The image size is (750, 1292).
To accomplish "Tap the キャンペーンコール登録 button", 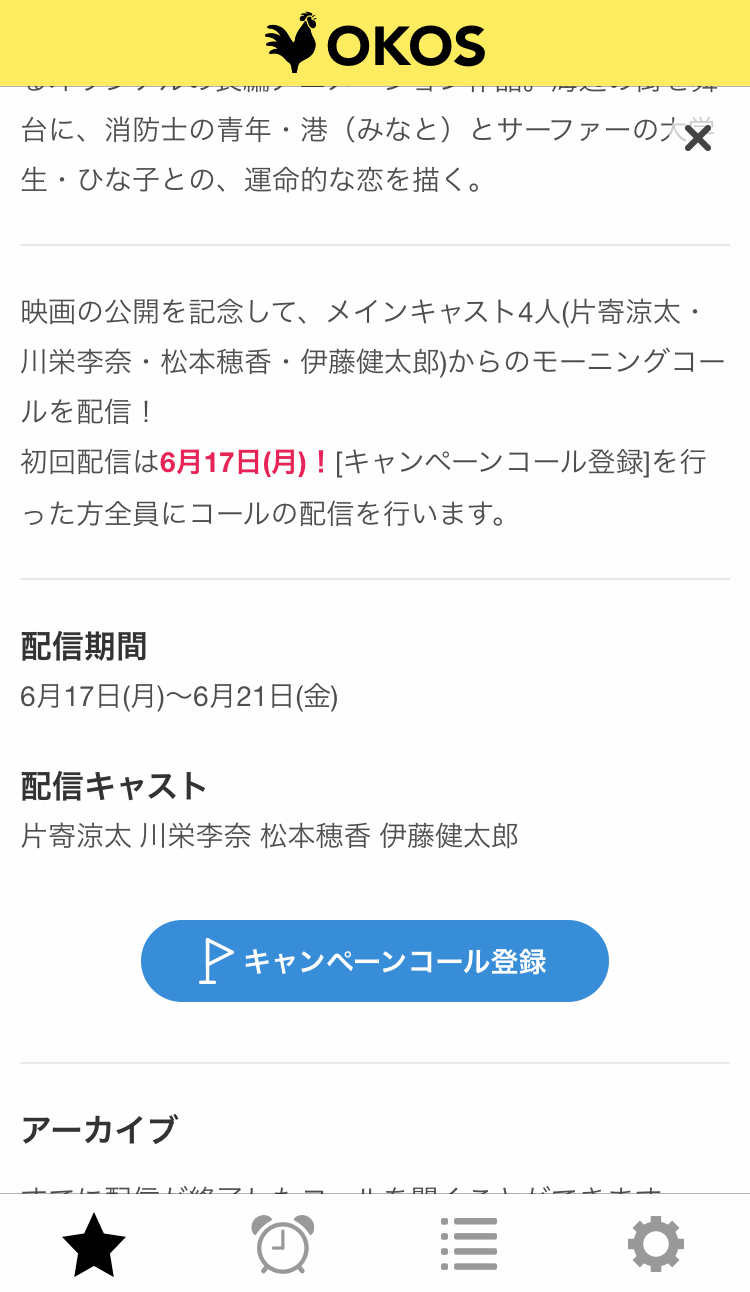I will pyautogui.click(x=375, y=961).
